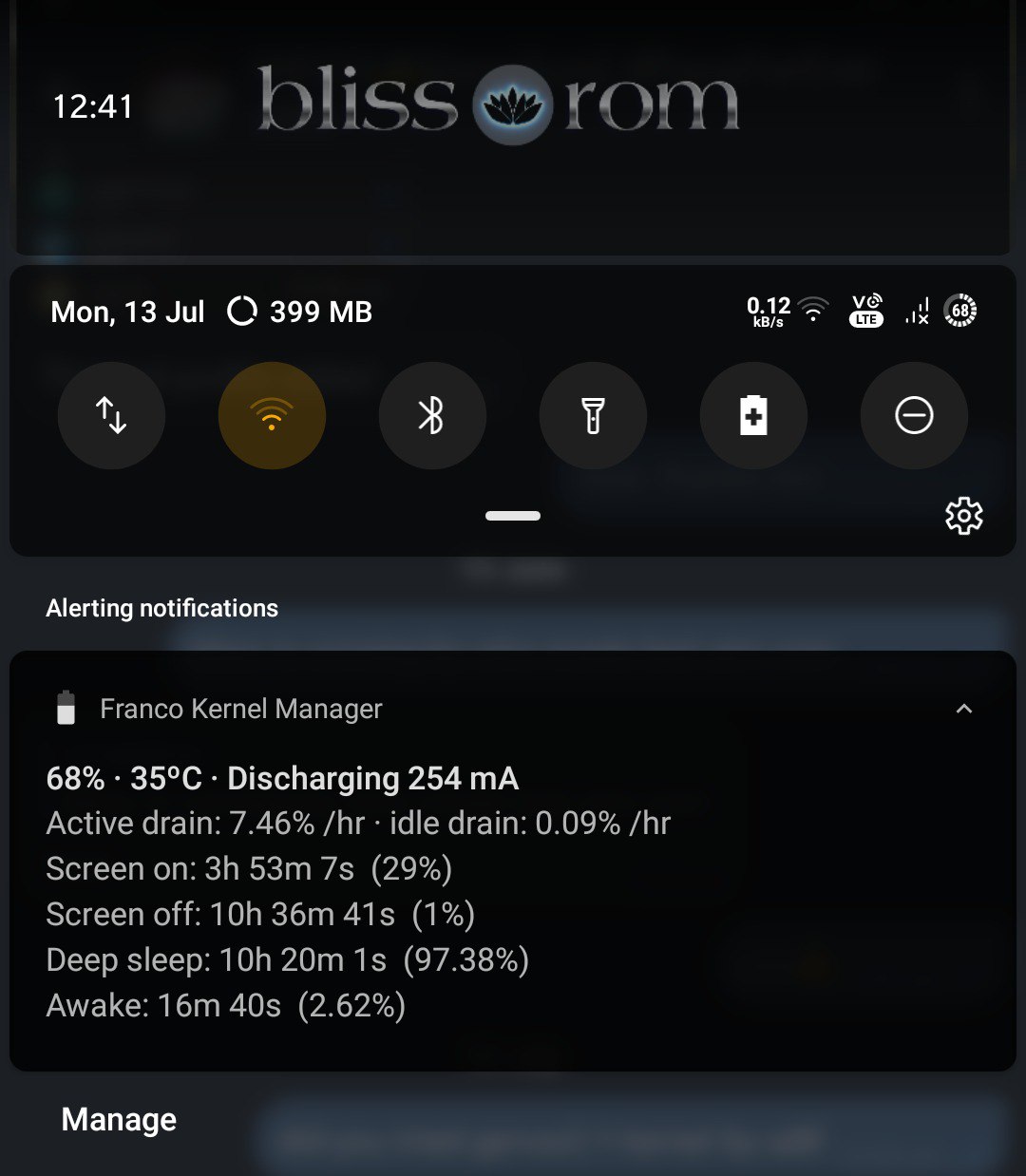
Task: Open the settings gear icon
Action: click(963, 516)
